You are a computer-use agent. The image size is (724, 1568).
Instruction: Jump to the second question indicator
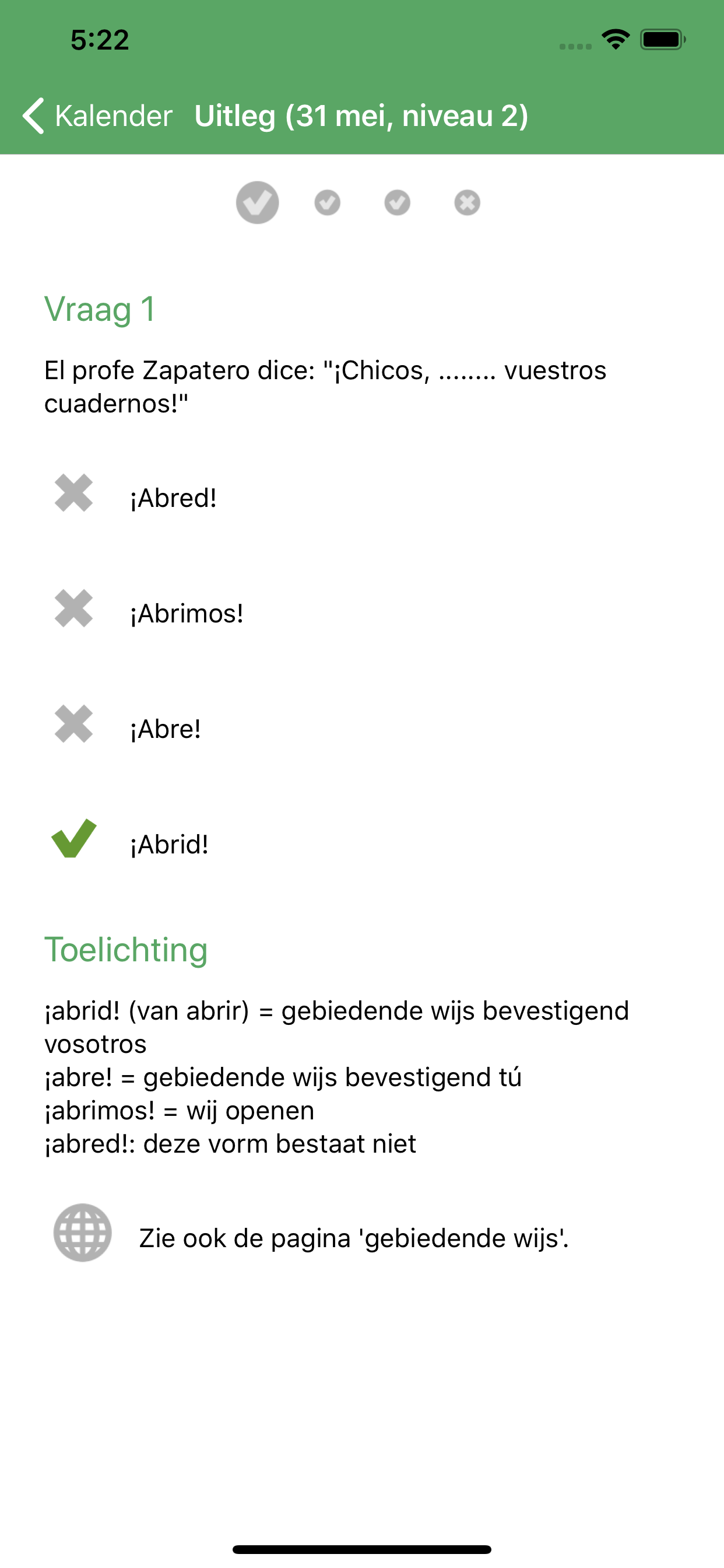click(328, 202)
